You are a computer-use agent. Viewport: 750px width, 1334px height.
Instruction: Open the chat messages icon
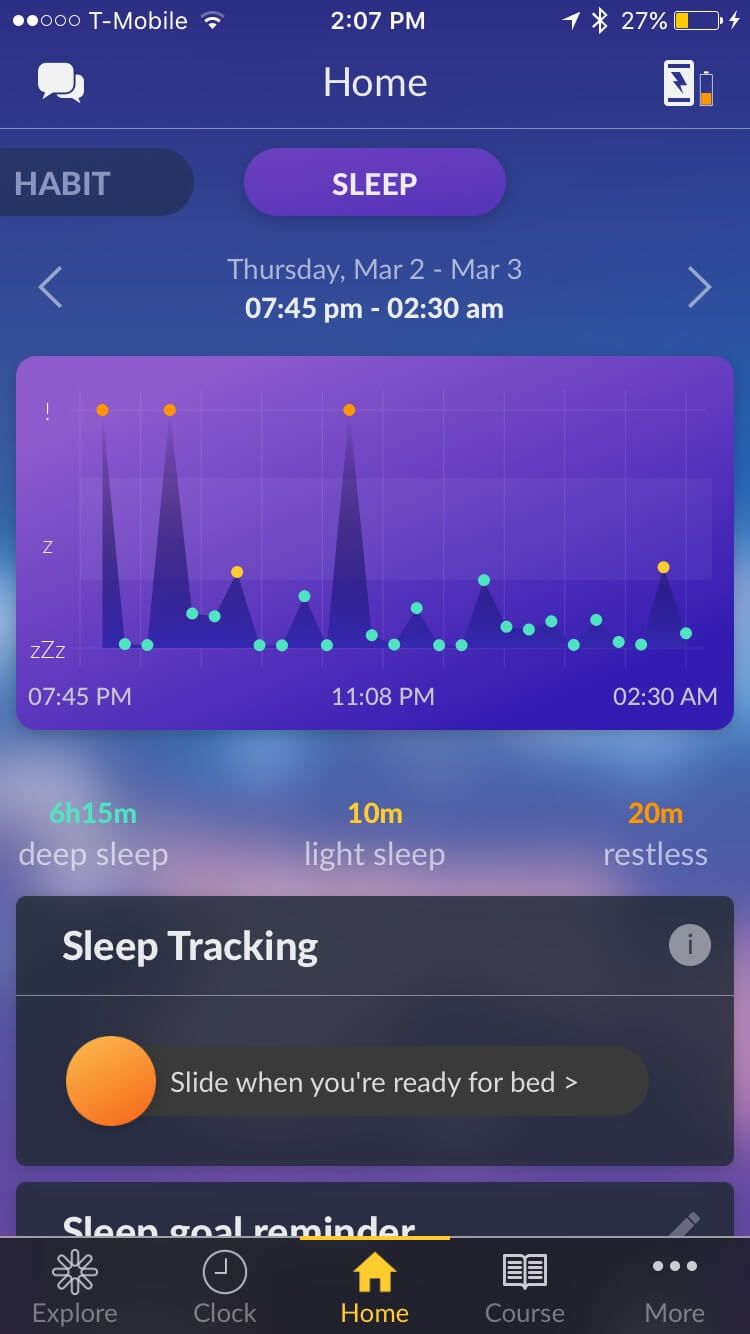(60, 83)
